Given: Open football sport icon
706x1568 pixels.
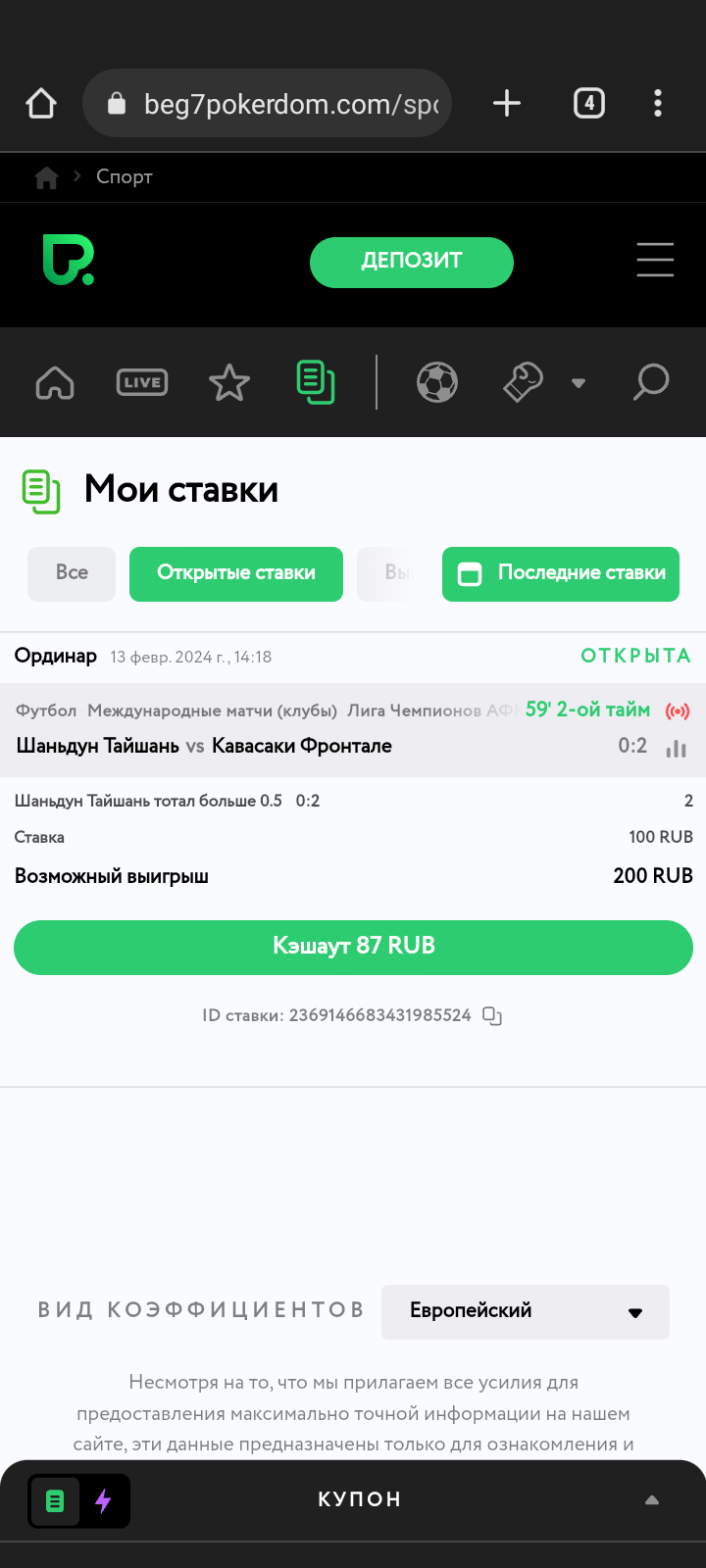Looking at the screenshot, I should (437, 382).
